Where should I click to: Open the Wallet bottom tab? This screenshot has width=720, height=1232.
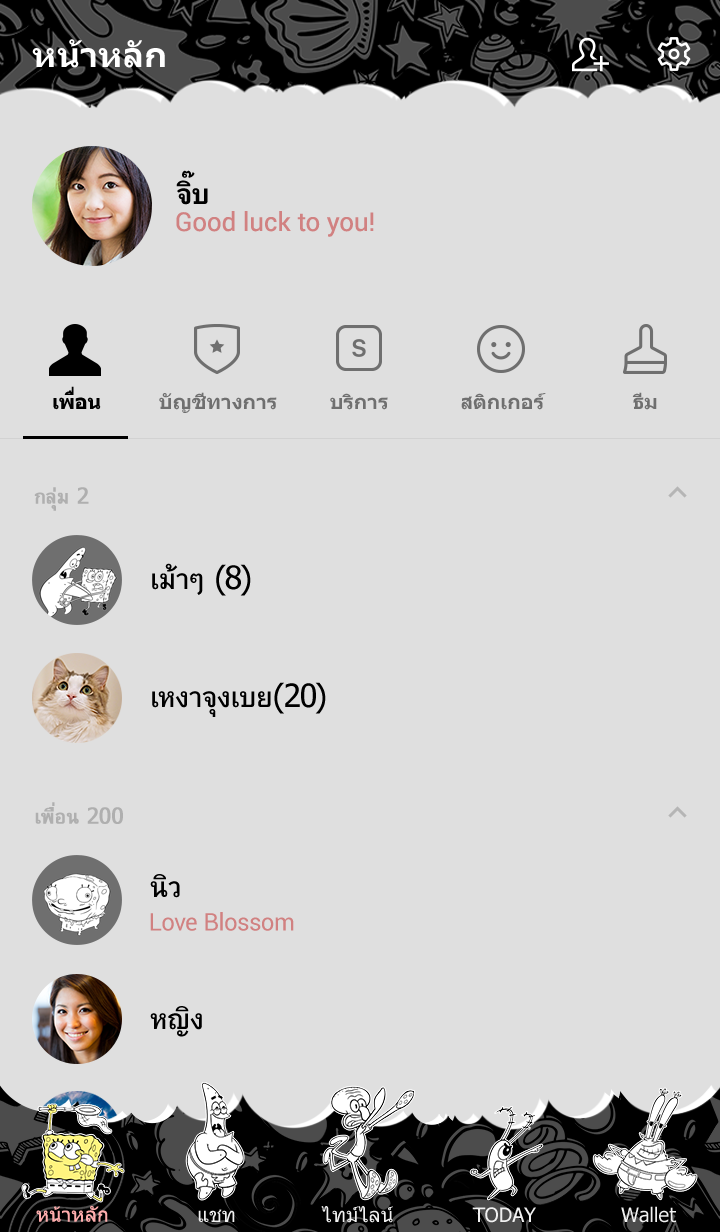(648, 1160)
